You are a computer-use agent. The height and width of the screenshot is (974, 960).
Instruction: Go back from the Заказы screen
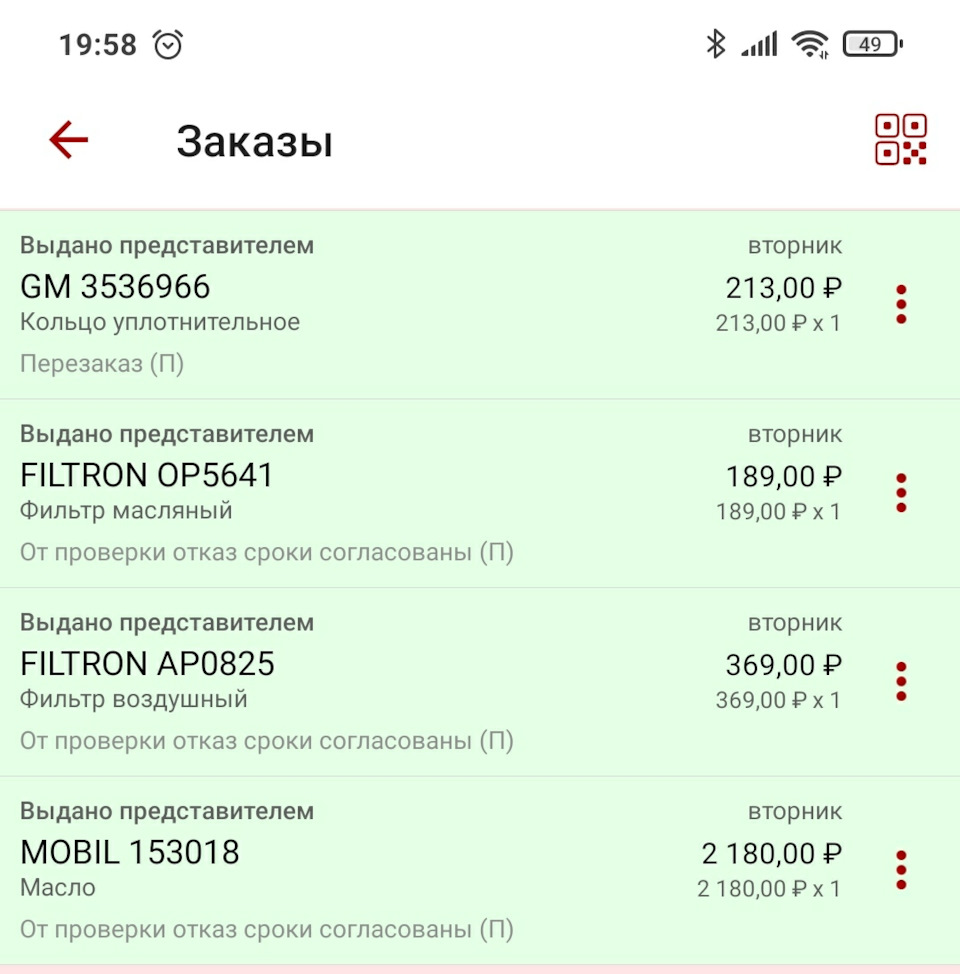[x=69, y=141]
